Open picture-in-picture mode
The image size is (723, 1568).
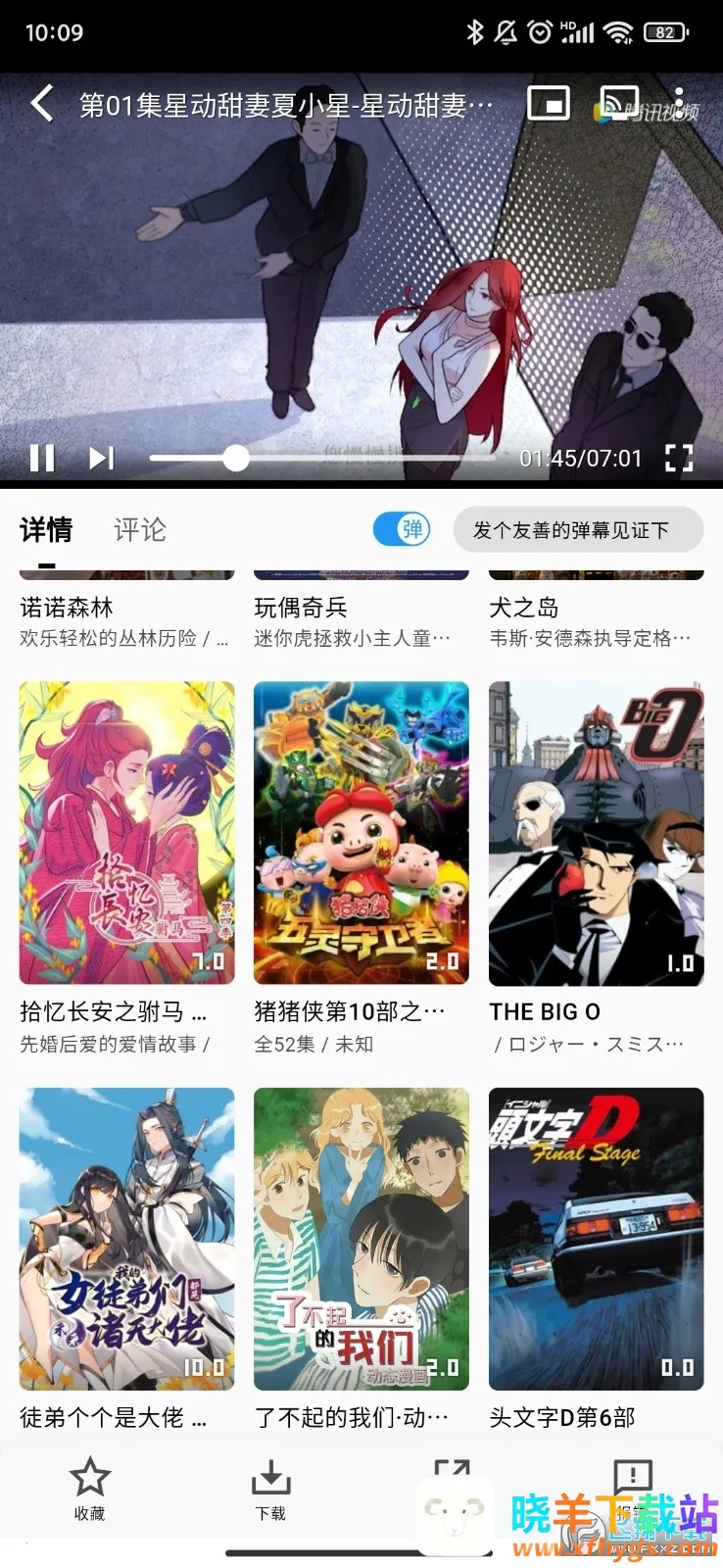[550, 102]
